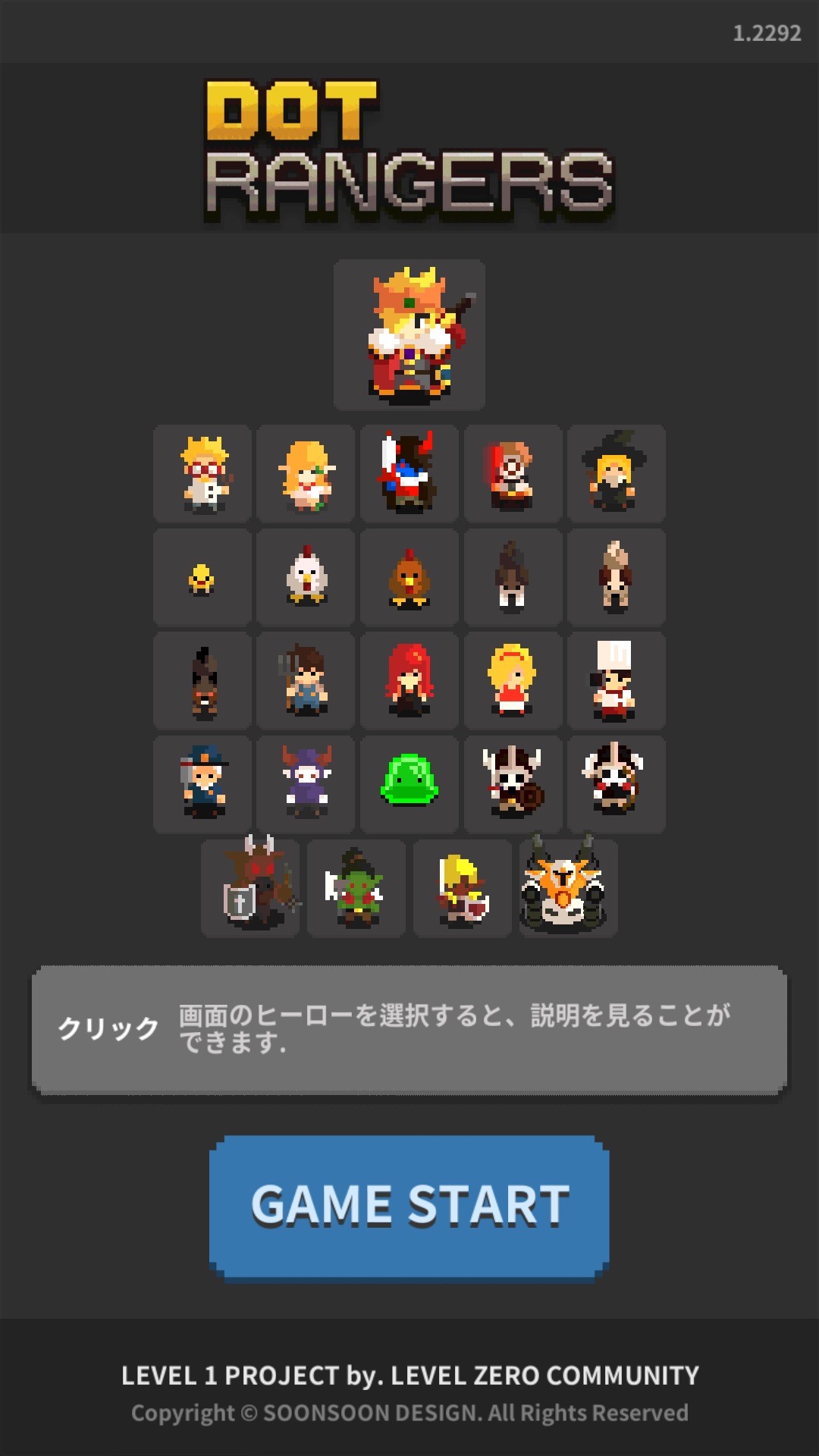Screen dimensions: 819x1456
Task: Select the blonde girl in red dress
Action: pos(513,681)
